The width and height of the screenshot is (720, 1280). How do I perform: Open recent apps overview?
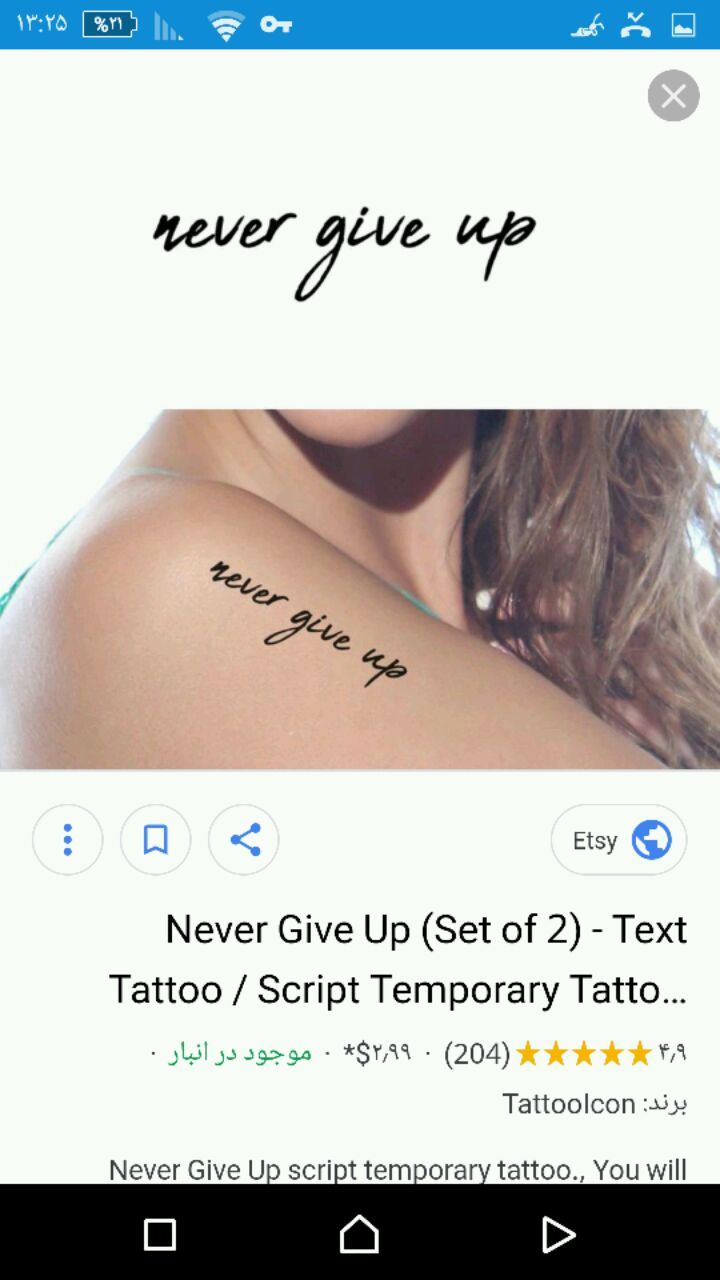160,1234
